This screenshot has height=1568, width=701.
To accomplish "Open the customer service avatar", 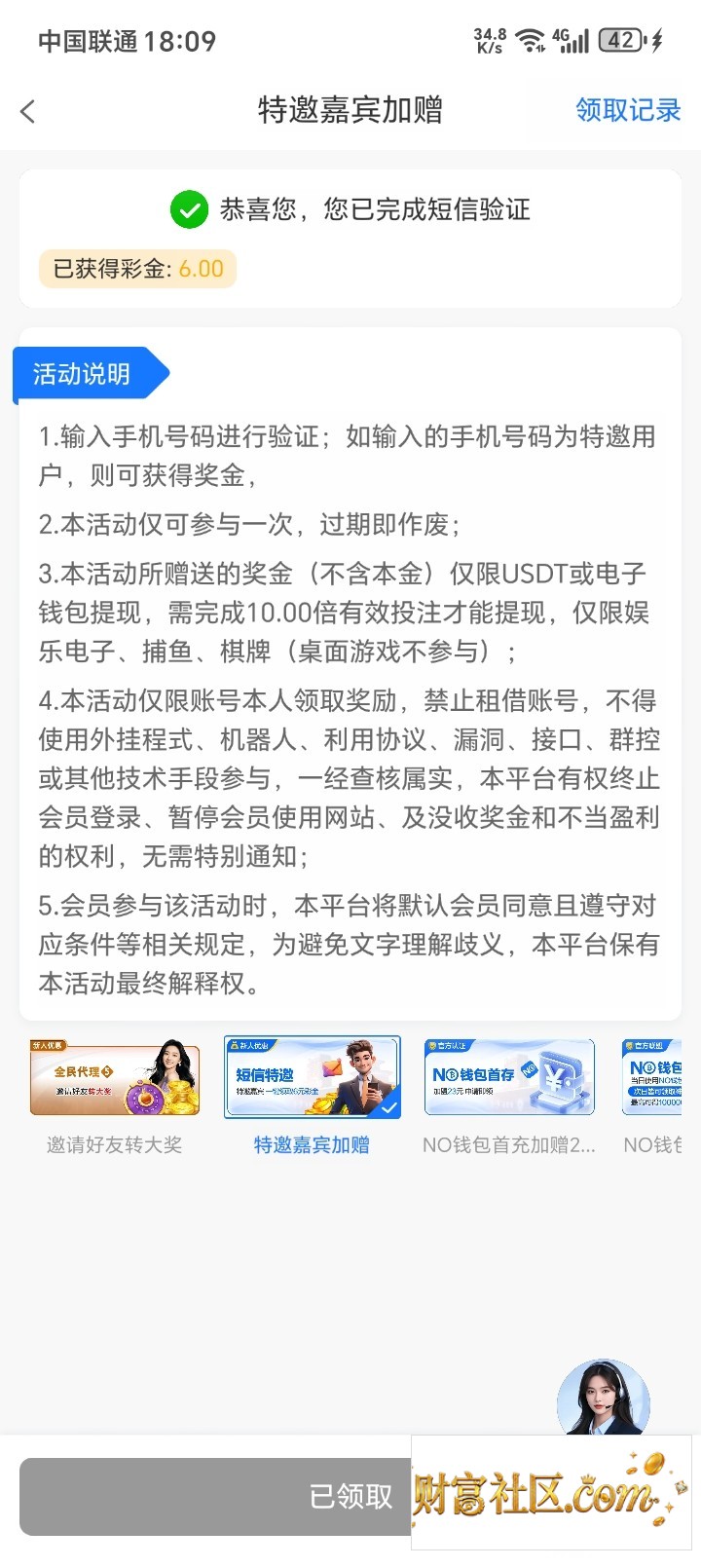I will [x=604, y=1399].
